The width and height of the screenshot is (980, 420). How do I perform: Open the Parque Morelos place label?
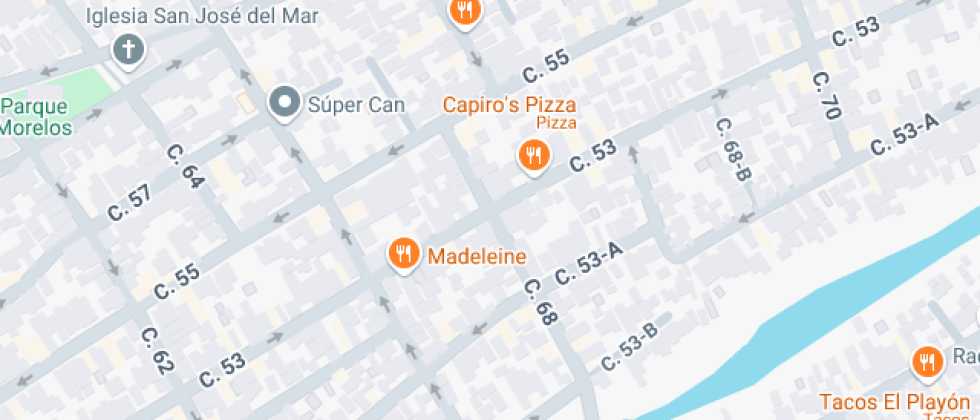click(x=36, y=117)
